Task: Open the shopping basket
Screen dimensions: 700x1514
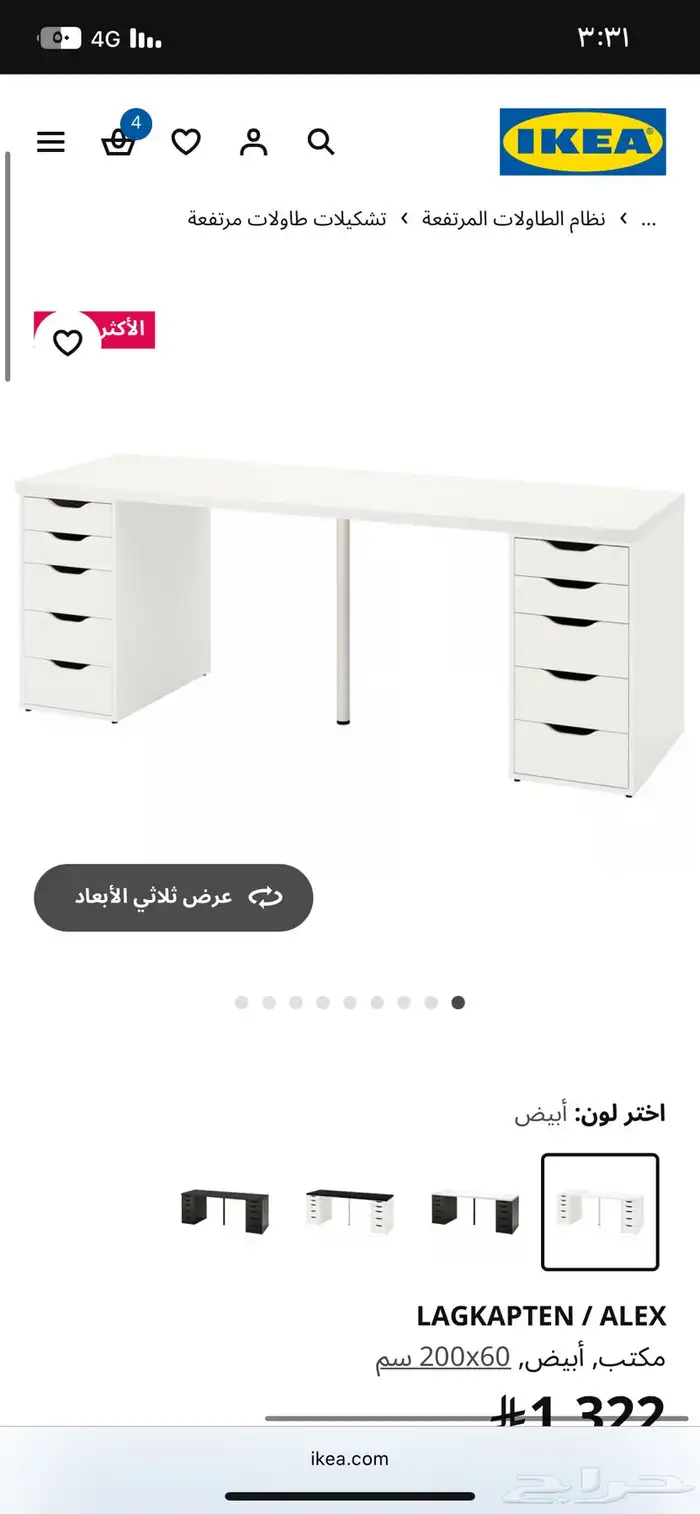Action: [x=119, y=142]
